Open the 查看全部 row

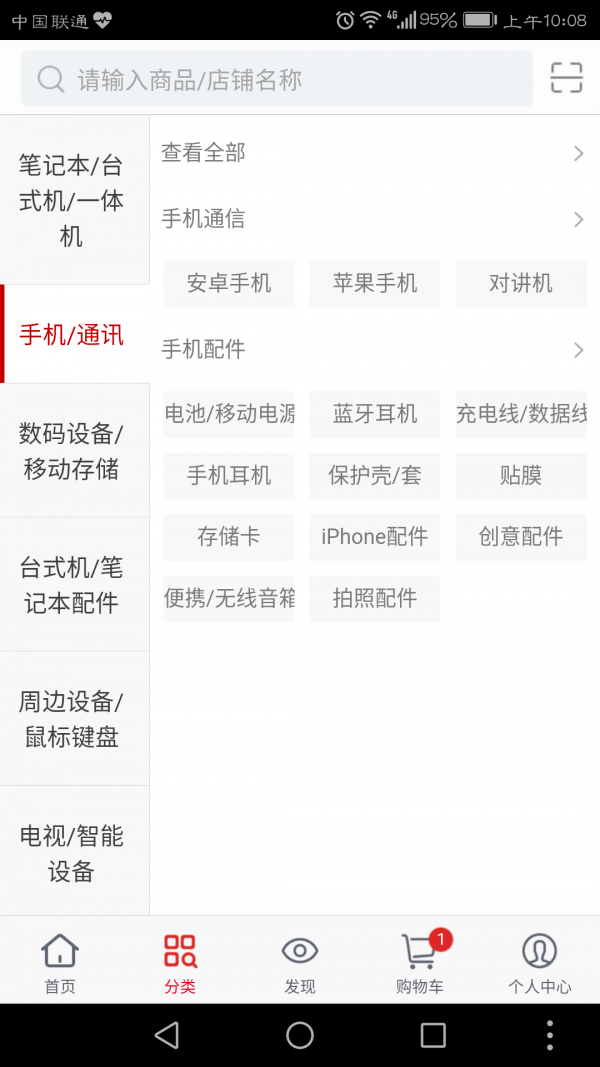tap(374, 153)
